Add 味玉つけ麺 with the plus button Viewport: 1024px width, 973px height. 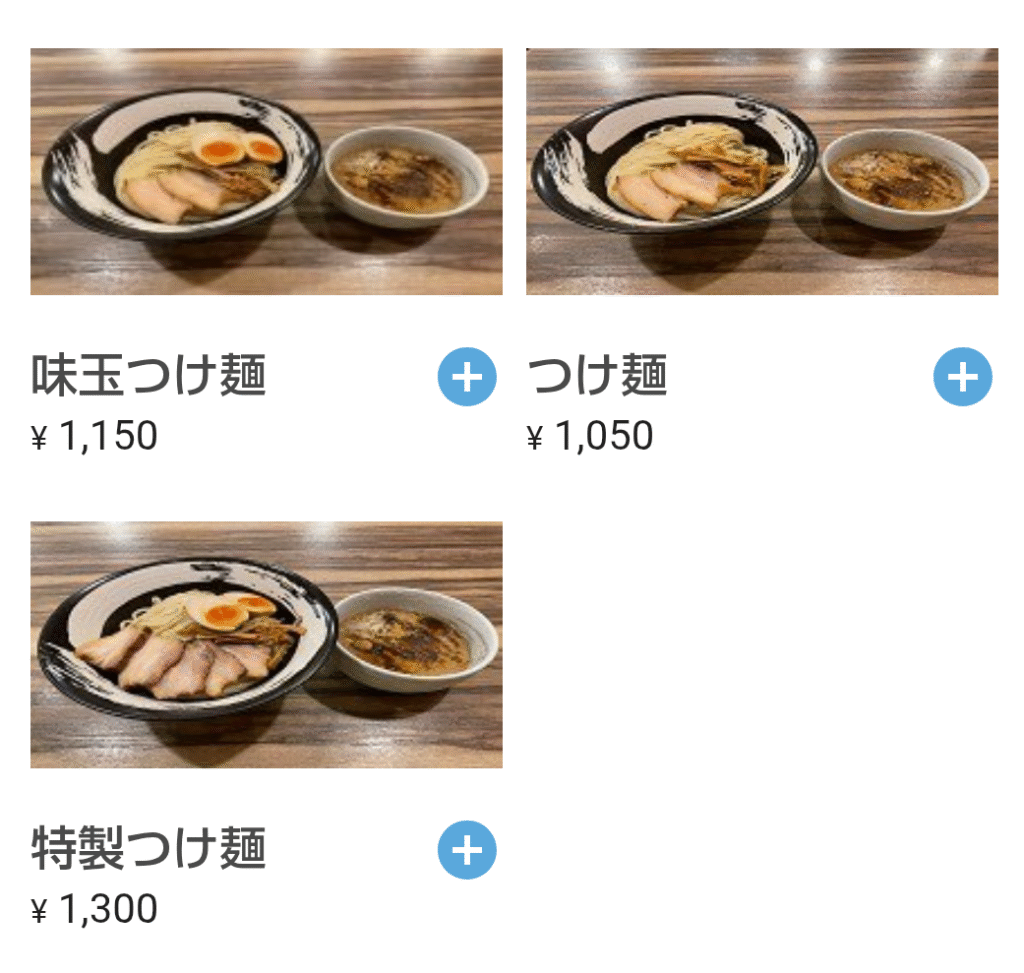click(467, 377)
